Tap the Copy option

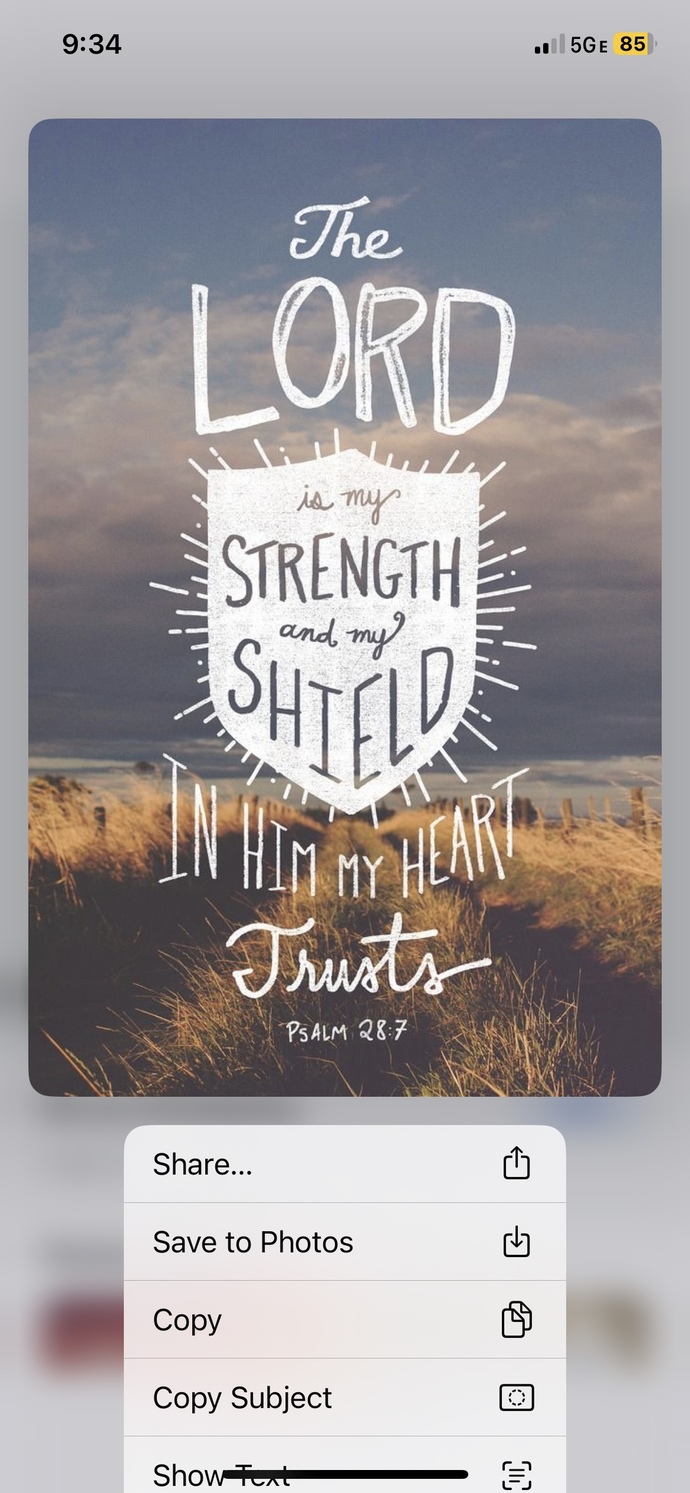click(x=345, y=1320)
